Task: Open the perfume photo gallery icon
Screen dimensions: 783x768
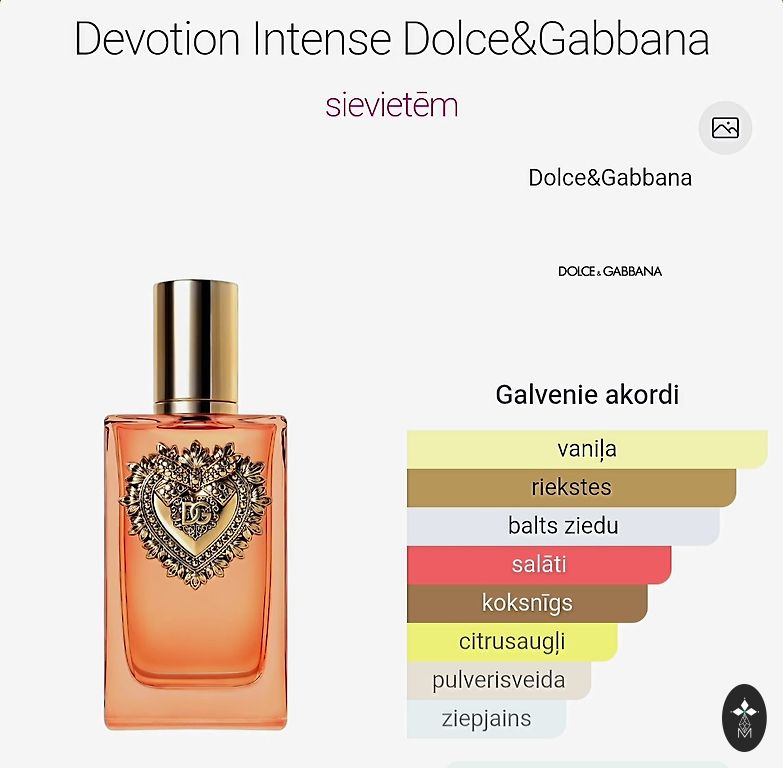Action: pyautogui.click(x=725, y=128)
